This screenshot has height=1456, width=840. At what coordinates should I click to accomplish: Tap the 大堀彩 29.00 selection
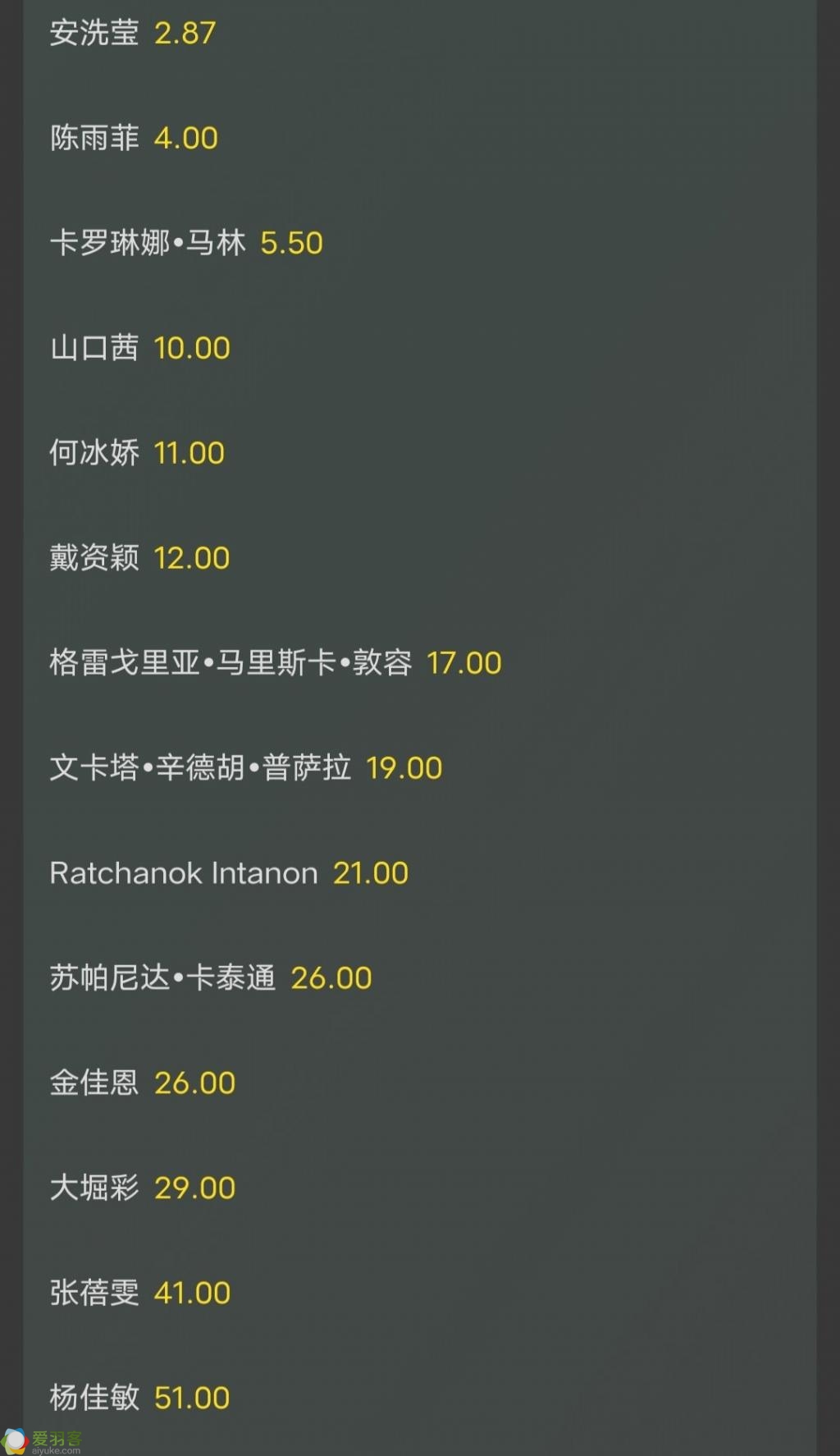pyautogui.click(x=142, y=1188)
